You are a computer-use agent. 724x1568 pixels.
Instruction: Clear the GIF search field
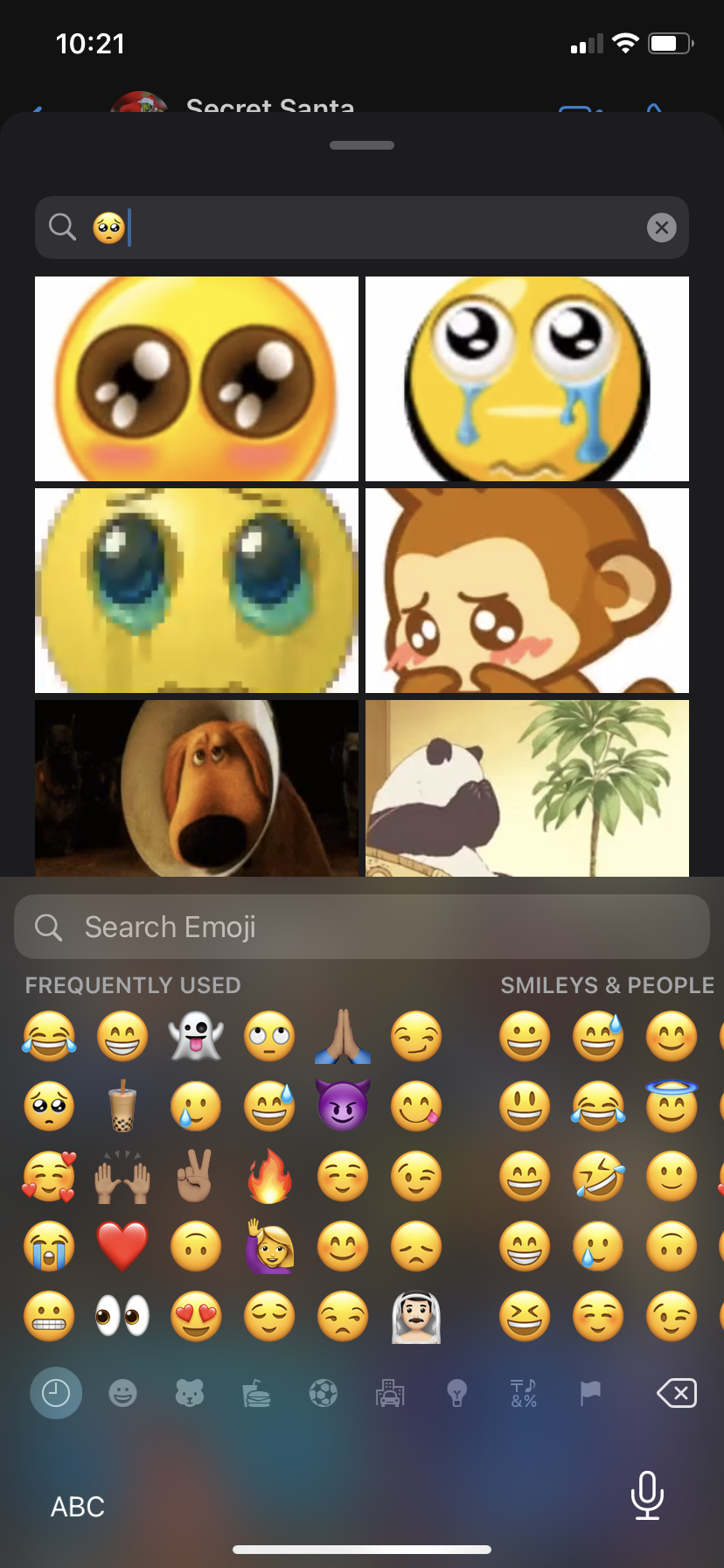tap(661, 228)
